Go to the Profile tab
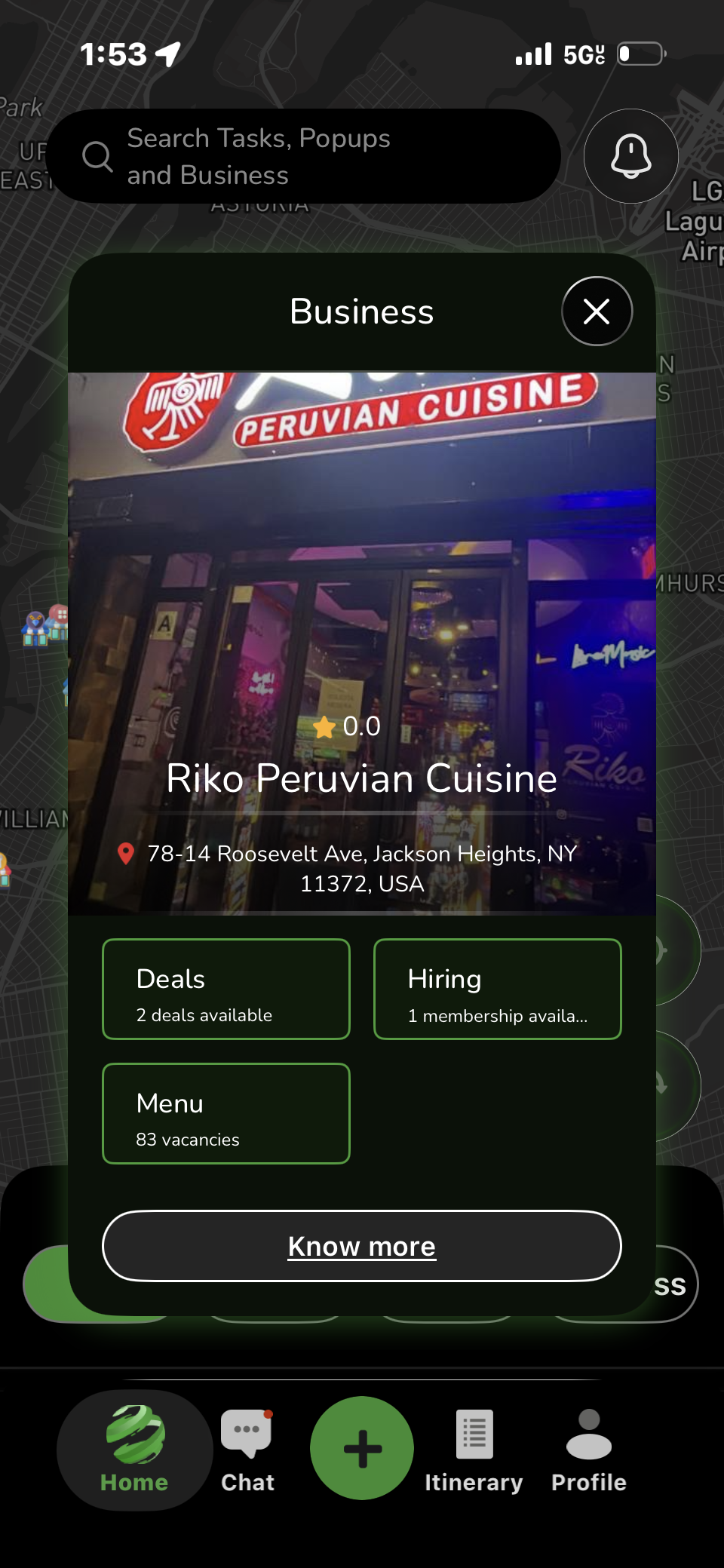The height and width of the screenshot is (1568, 724). pyautogui.click(x=589, y=1451)
